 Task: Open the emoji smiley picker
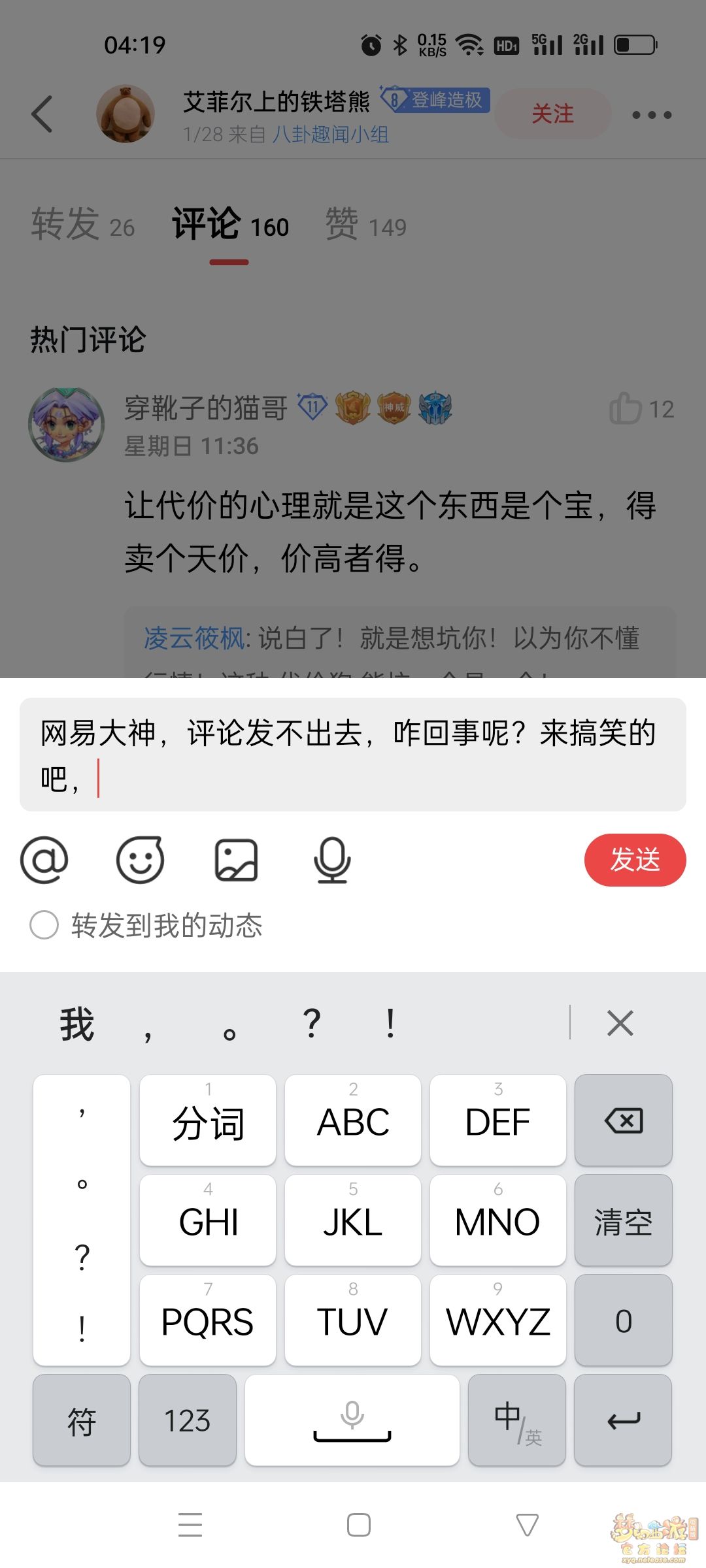click(140, 860)
